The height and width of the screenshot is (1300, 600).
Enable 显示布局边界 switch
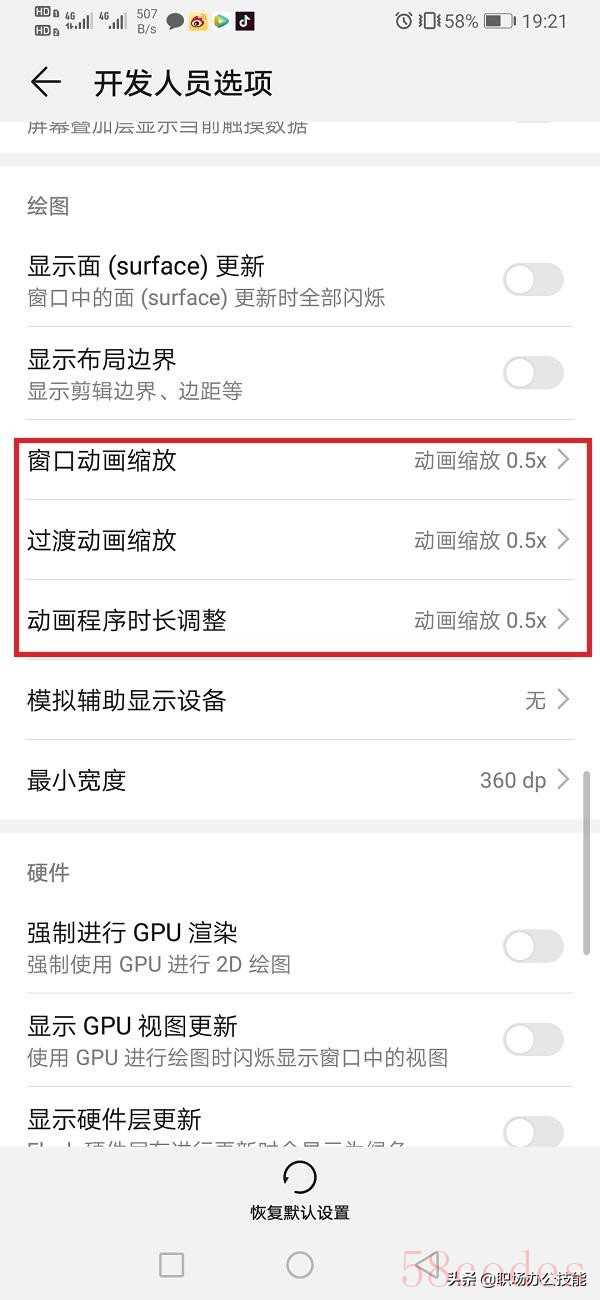[x=533, y=373]
